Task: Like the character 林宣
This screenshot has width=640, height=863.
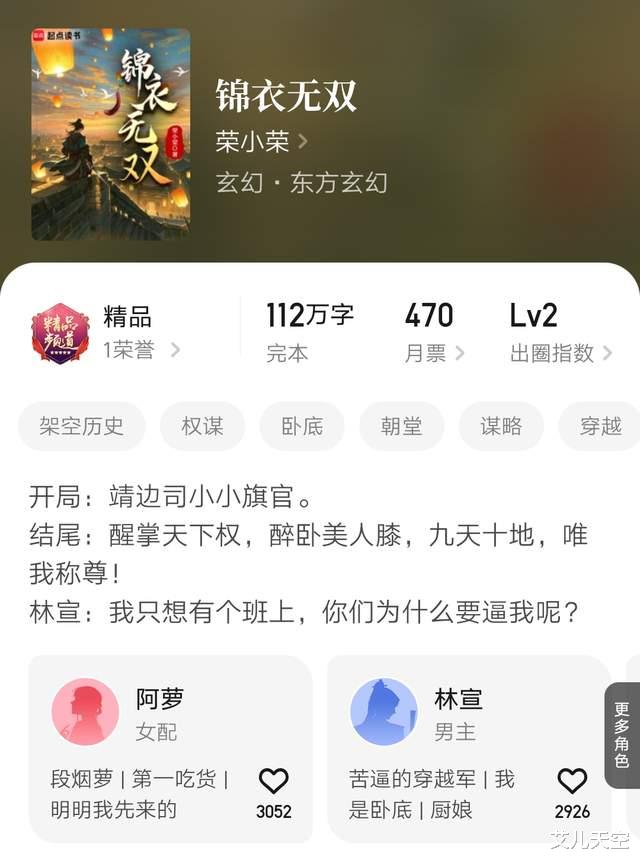Action: (572, 783)
